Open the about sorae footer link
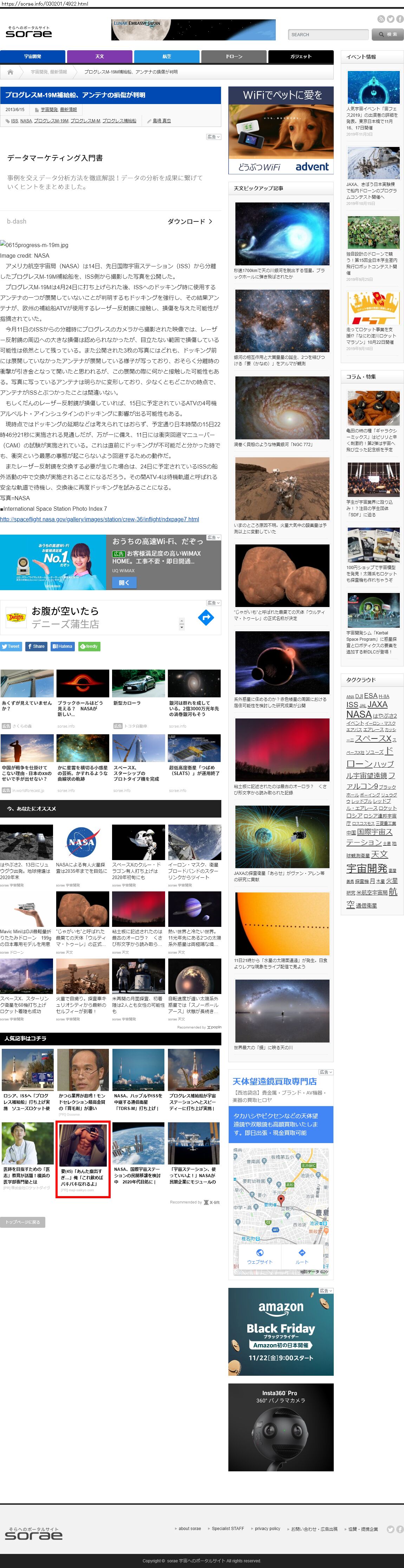 click(189, 1528)
